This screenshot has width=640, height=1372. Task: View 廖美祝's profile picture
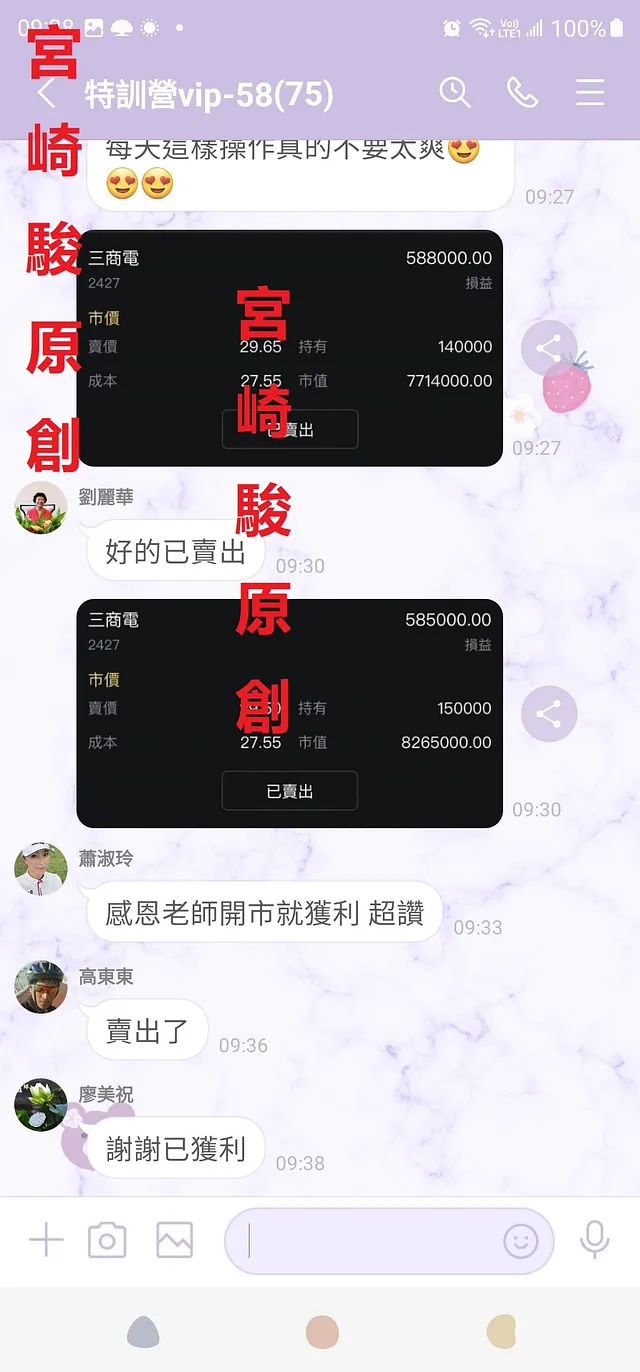click(41, 1104)
